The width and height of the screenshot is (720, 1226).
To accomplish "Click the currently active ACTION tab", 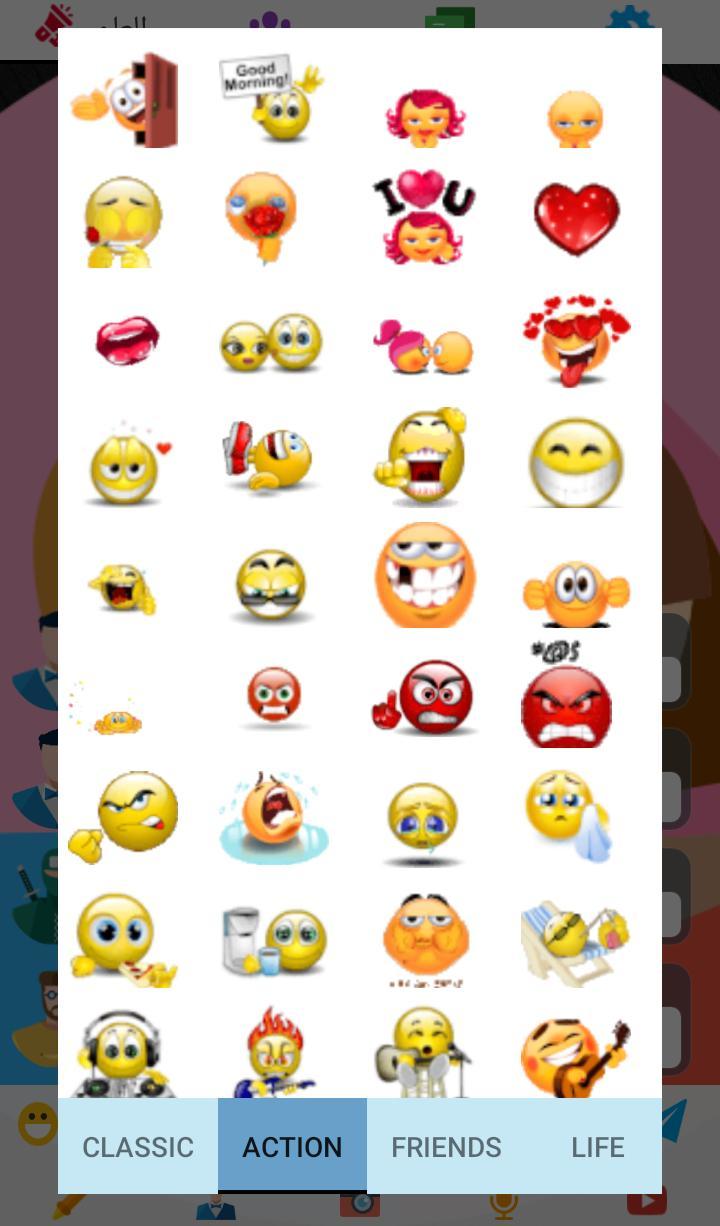I will tap(292, 1147).
